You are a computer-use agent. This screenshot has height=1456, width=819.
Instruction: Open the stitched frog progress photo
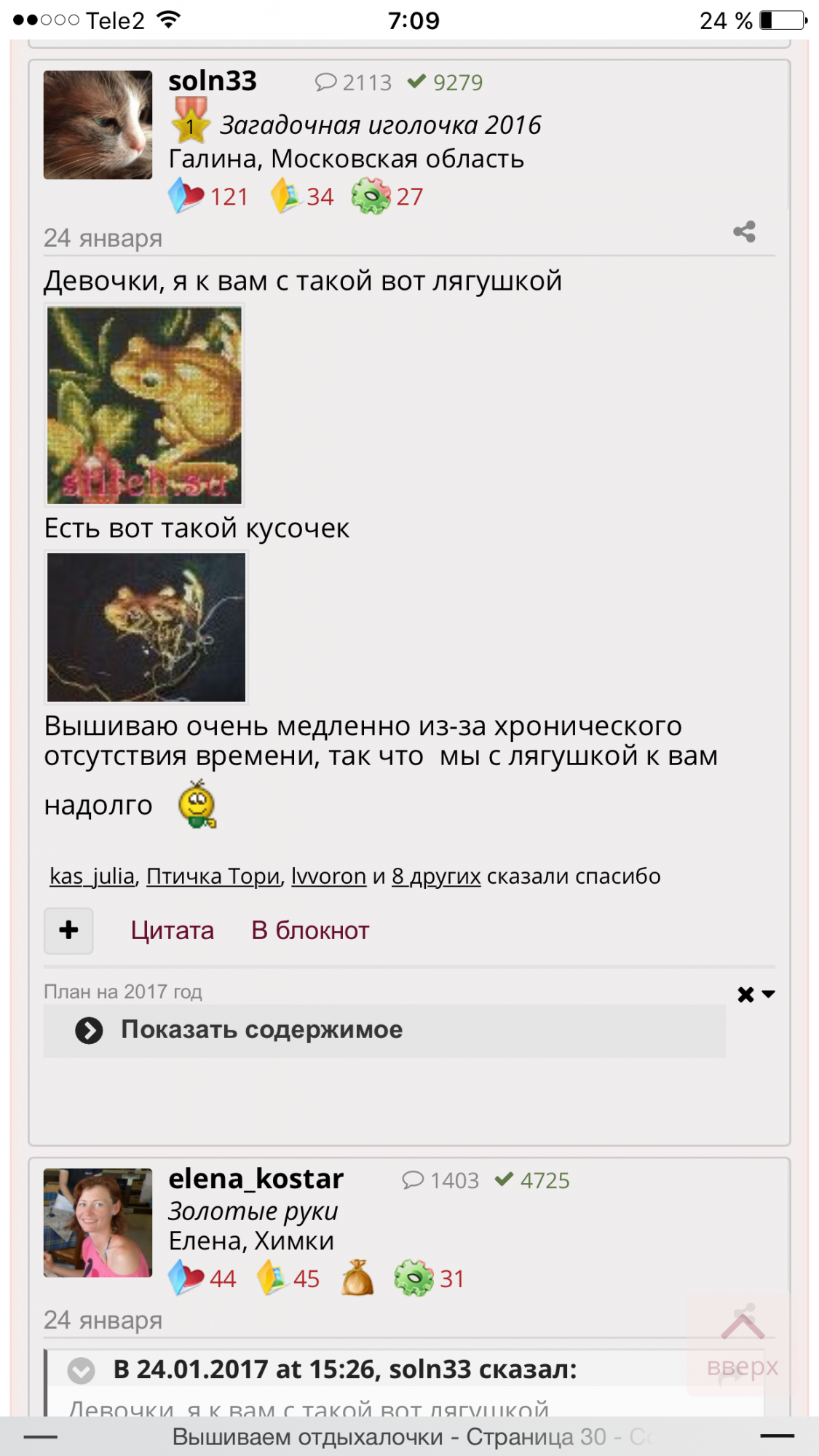pos(146,627)
